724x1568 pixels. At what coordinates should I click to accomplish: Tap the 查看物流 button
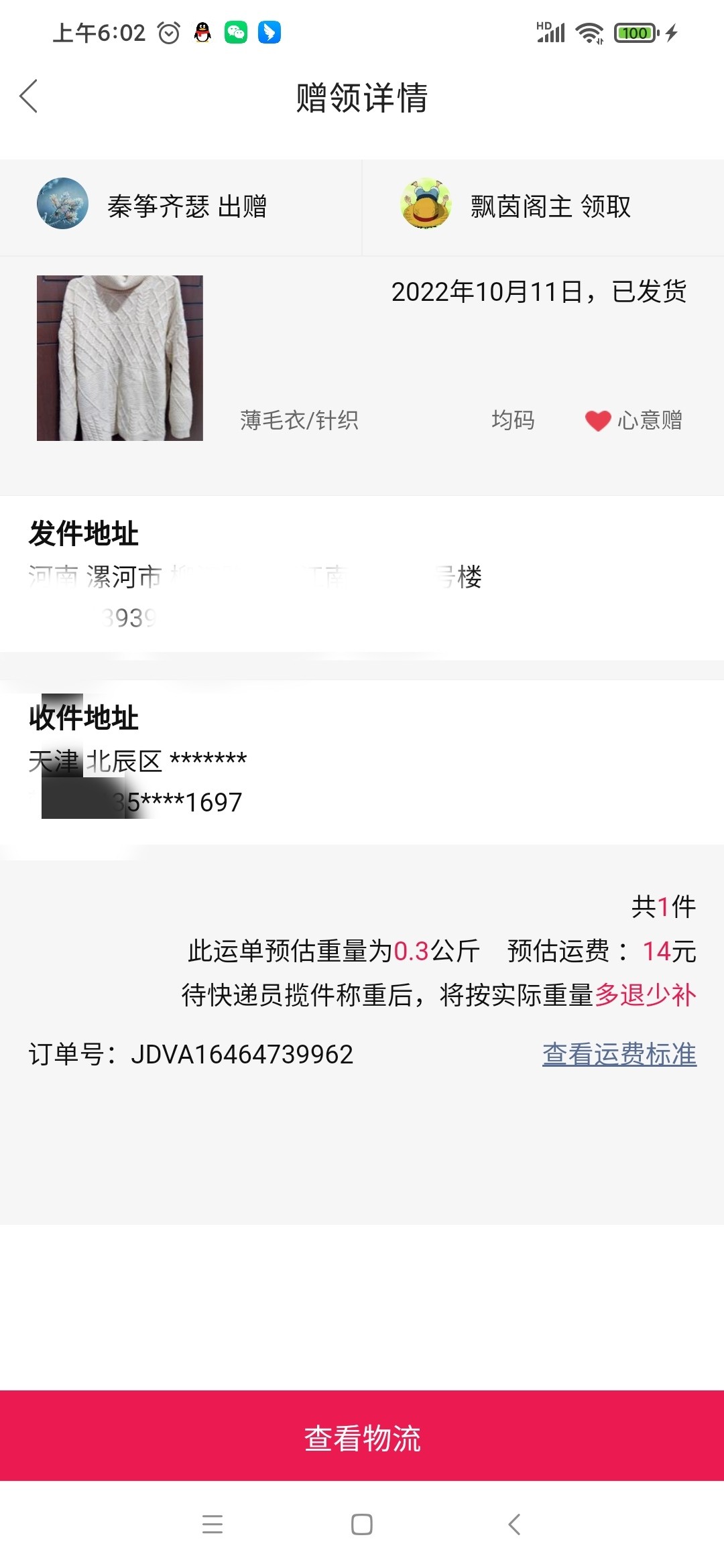(362, 1438)
